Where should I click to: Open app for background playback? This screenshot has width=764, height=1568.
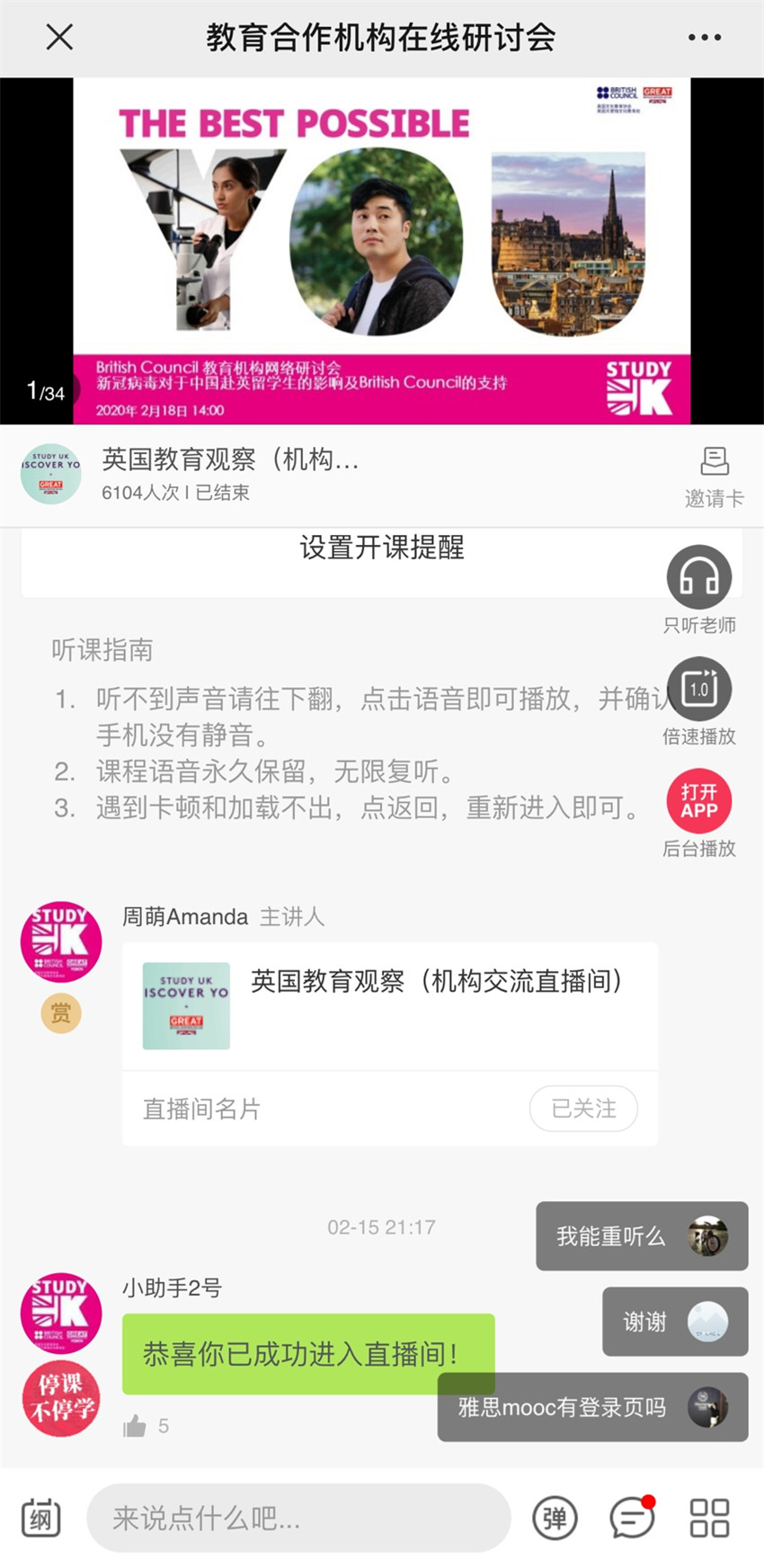[x=698, y=801]
